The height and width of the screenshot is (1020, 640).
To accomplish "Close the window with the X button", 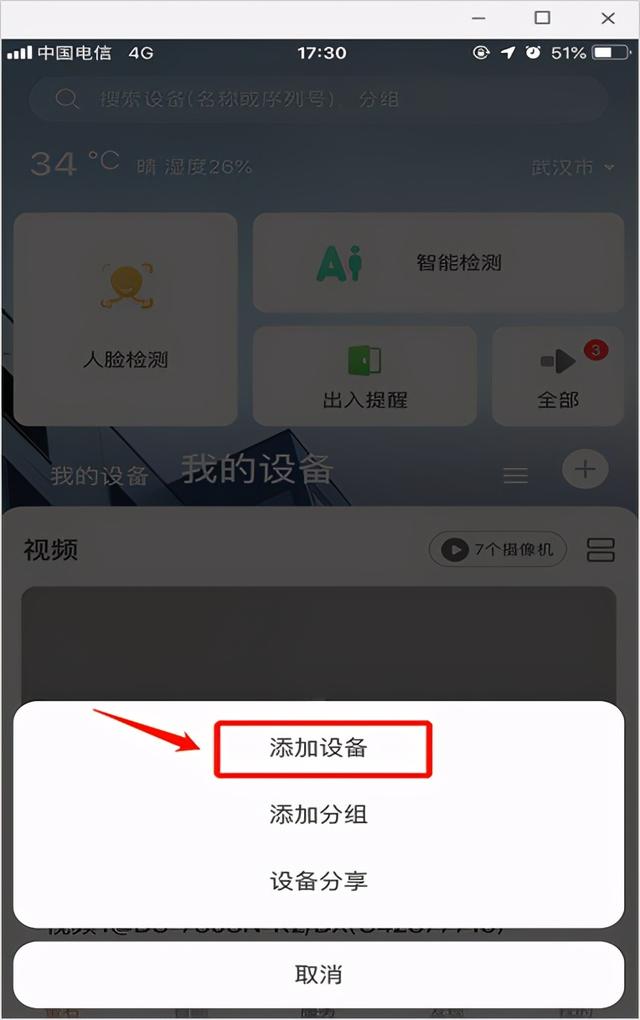I will (x=608, y=18).
